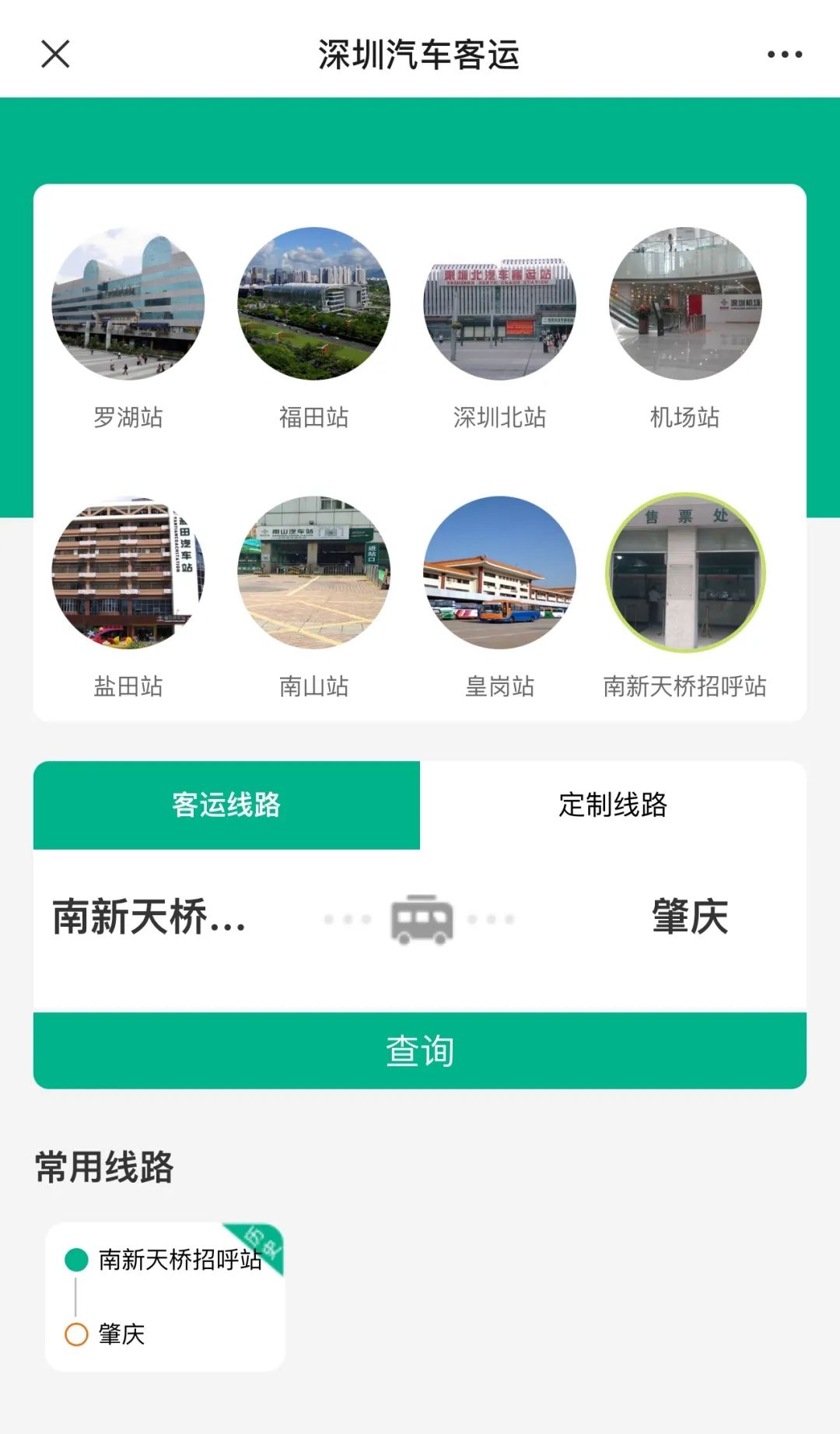Select 罗湖站 station
Viewport: 840px width, 1434px height.
coord(128,304)
